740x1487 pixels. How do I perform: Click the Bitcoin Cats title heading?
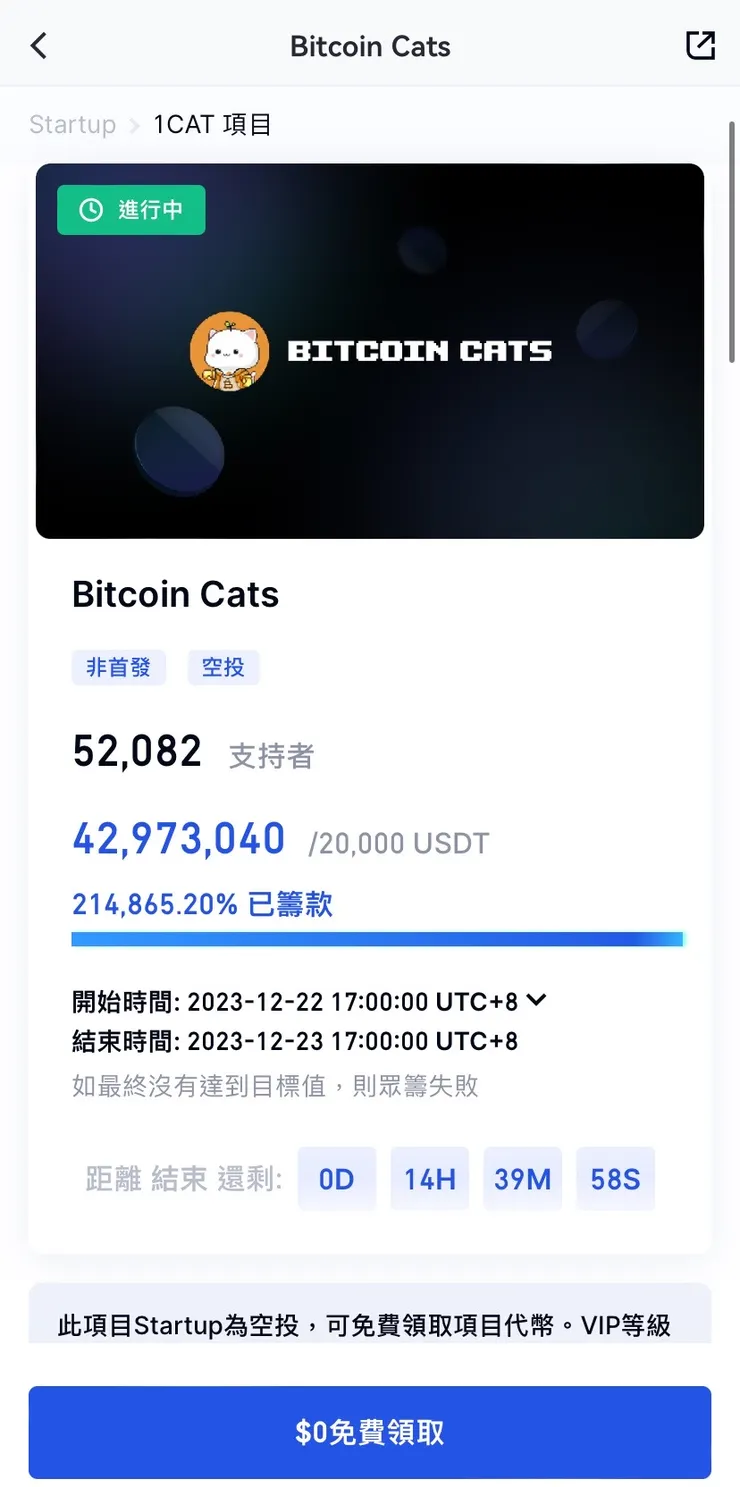(175, 593)
